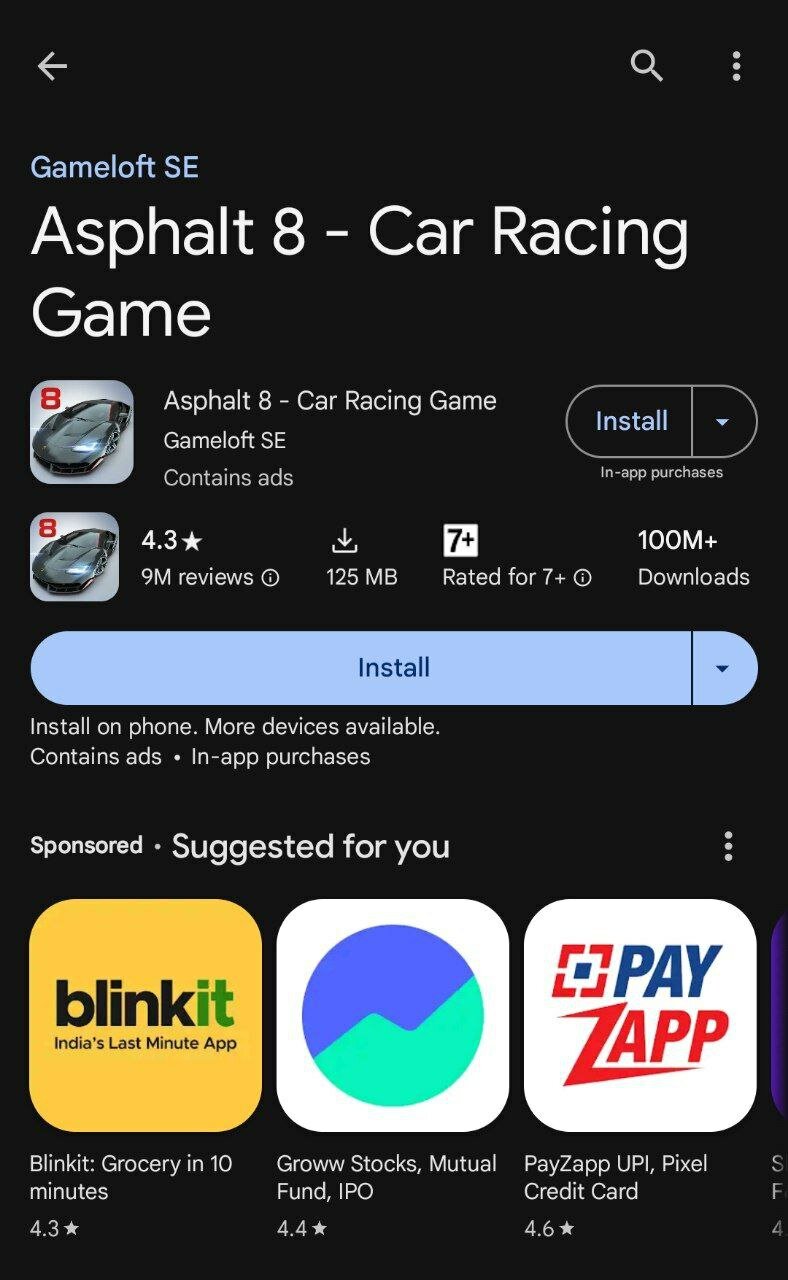This screenshot has height=1280, width=788.
Task: Expand the dropdown beside the outlined Install button
Action: (x=723, y=421)
